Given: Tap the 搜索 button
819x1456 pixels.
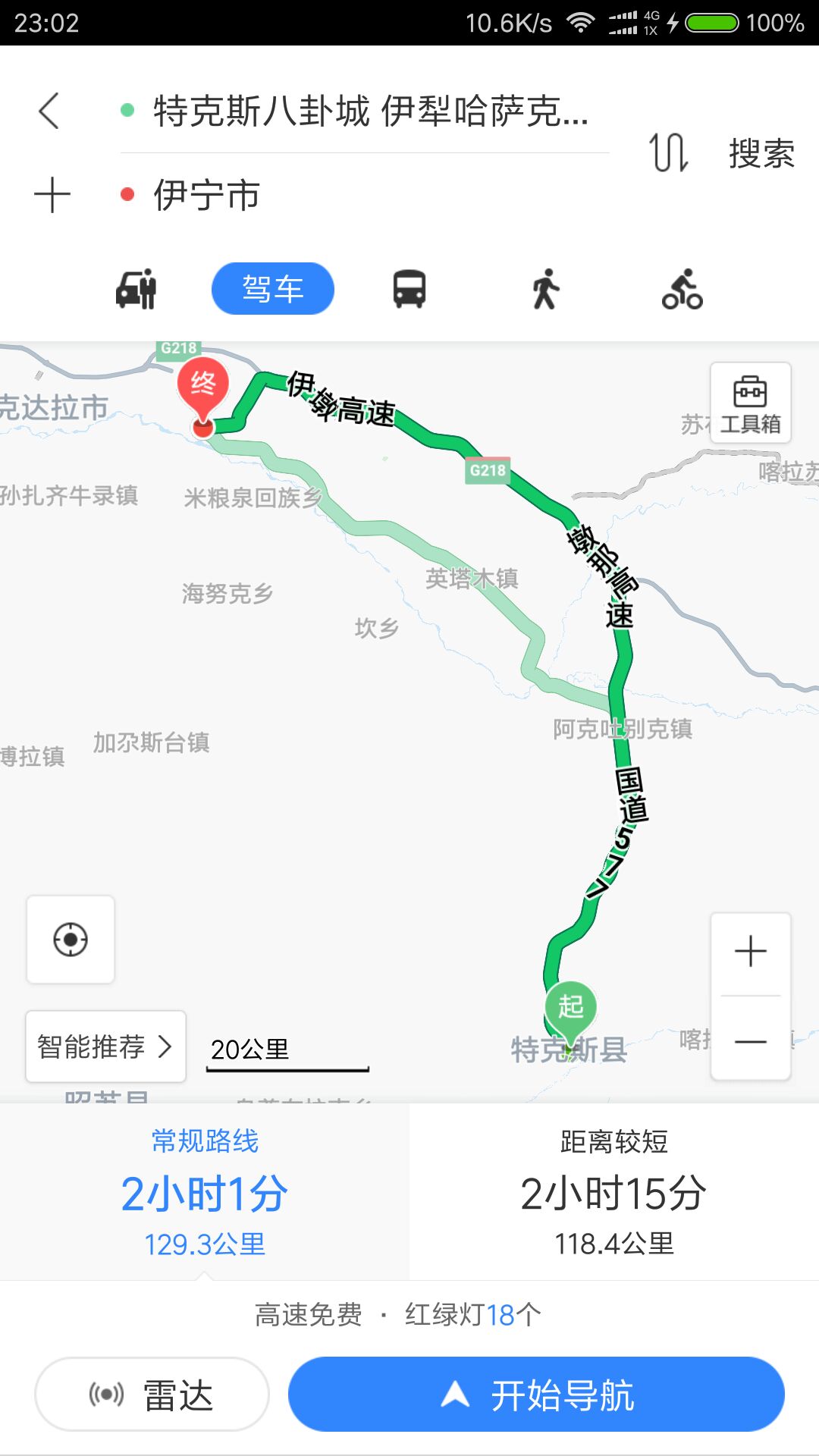Looking at the screenshot, I should pos(761,153).
